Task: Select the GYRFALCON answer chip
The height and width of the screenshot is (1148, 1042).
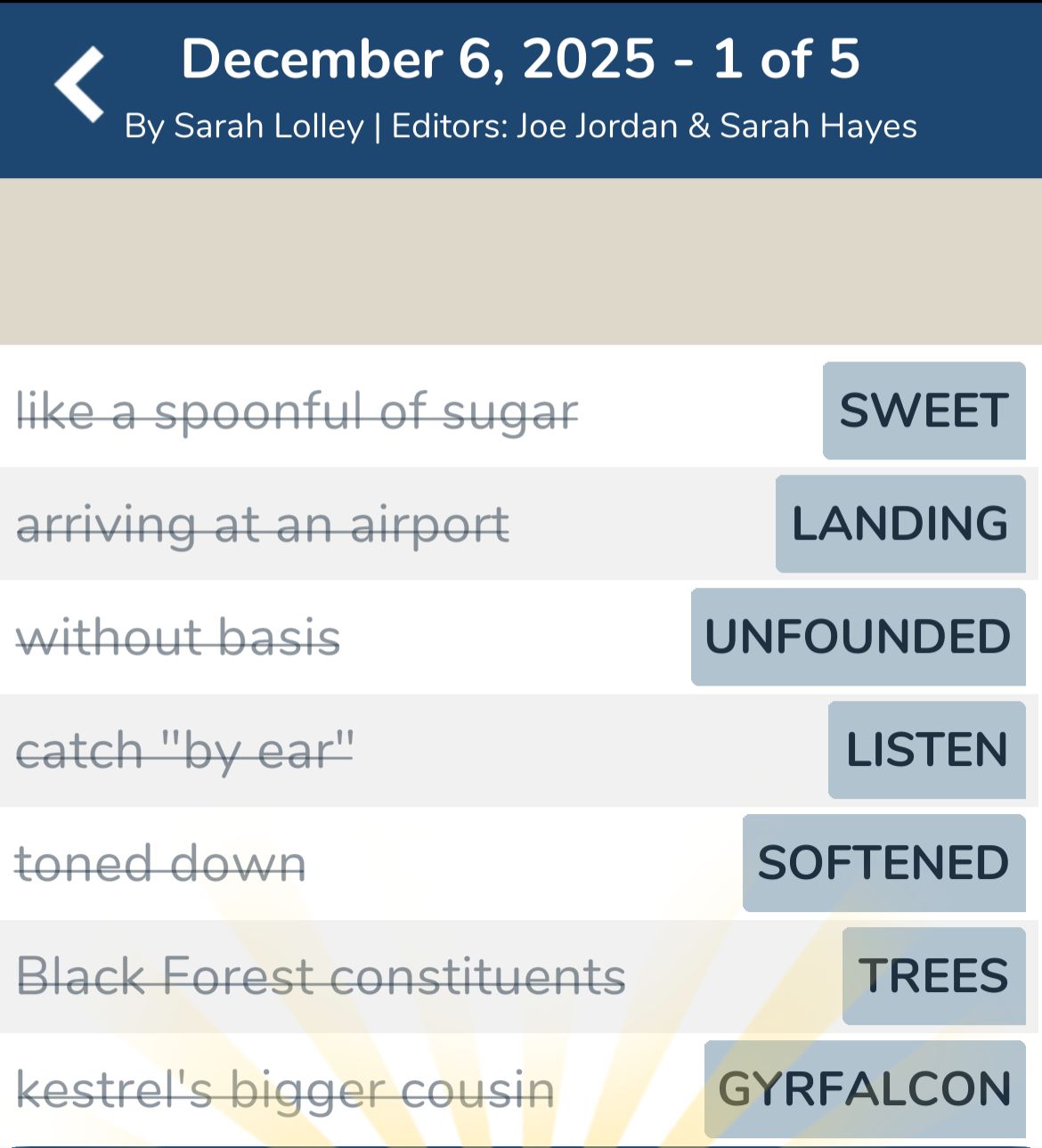Action: click(860, 1087)
